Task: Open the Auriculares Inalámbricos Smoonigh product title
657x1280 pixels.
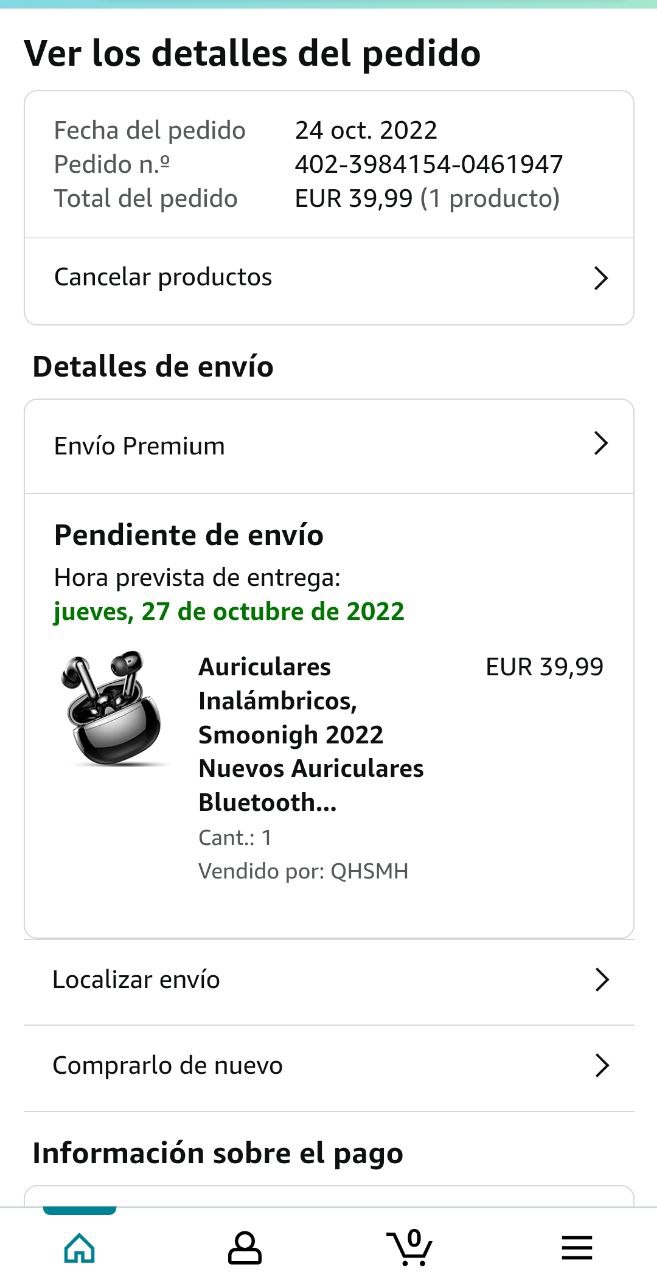Action: tap(310, 734)
